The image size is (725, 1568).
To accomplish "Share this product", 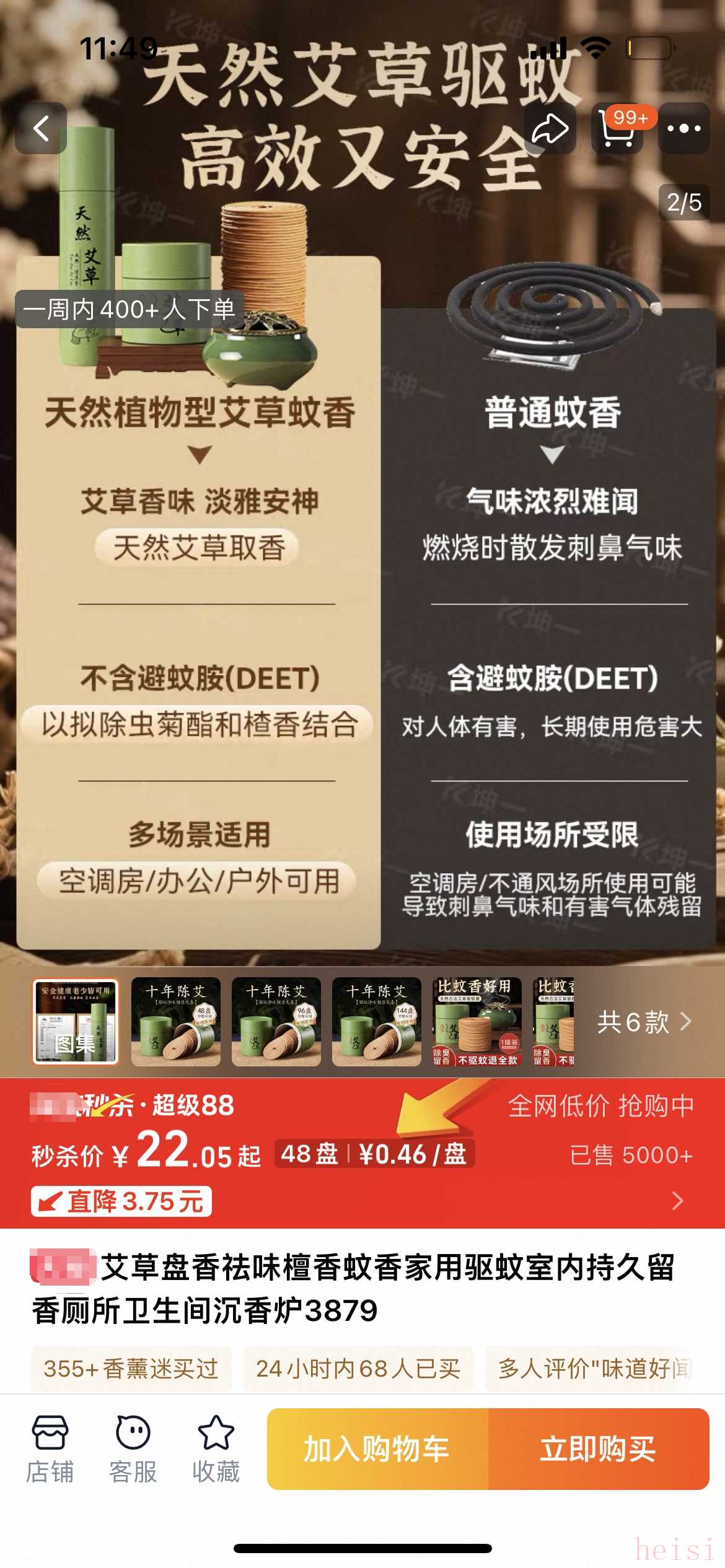I will 550,128.
